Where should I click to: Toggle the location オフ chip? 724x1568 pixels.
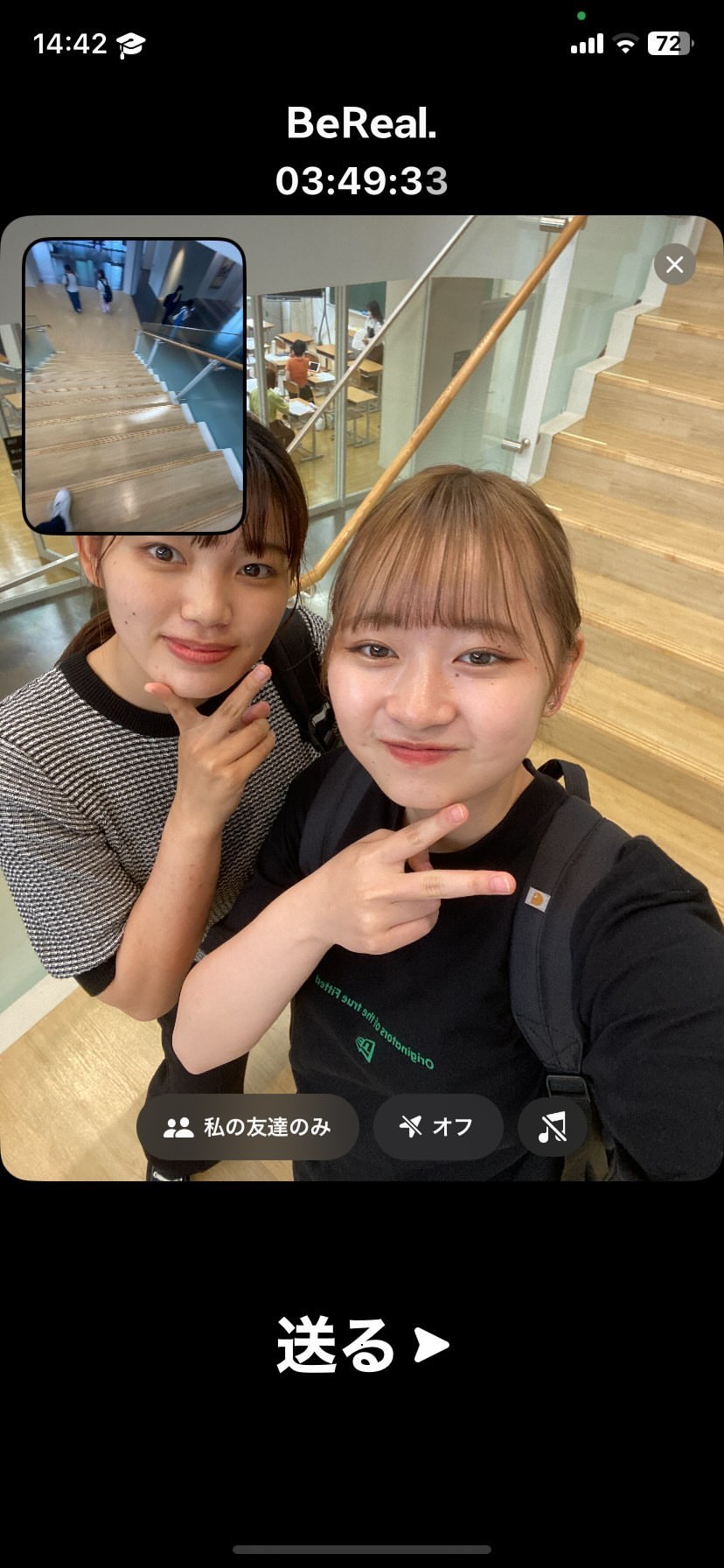[437, 1127]
